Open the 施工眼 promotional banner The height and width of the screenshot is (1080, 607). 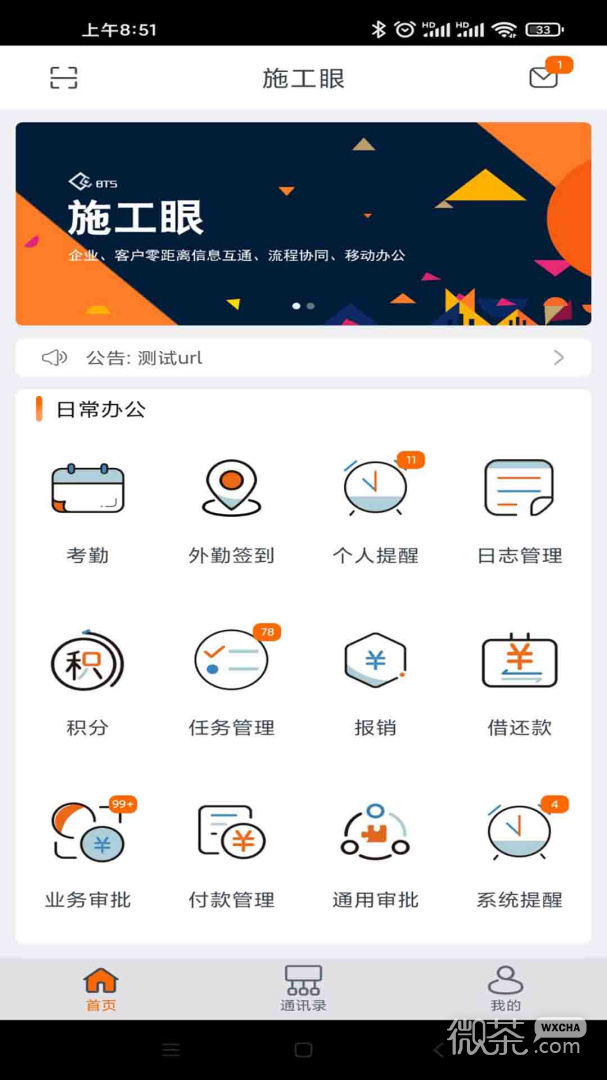pyautogui.click(x=303, y=224)
